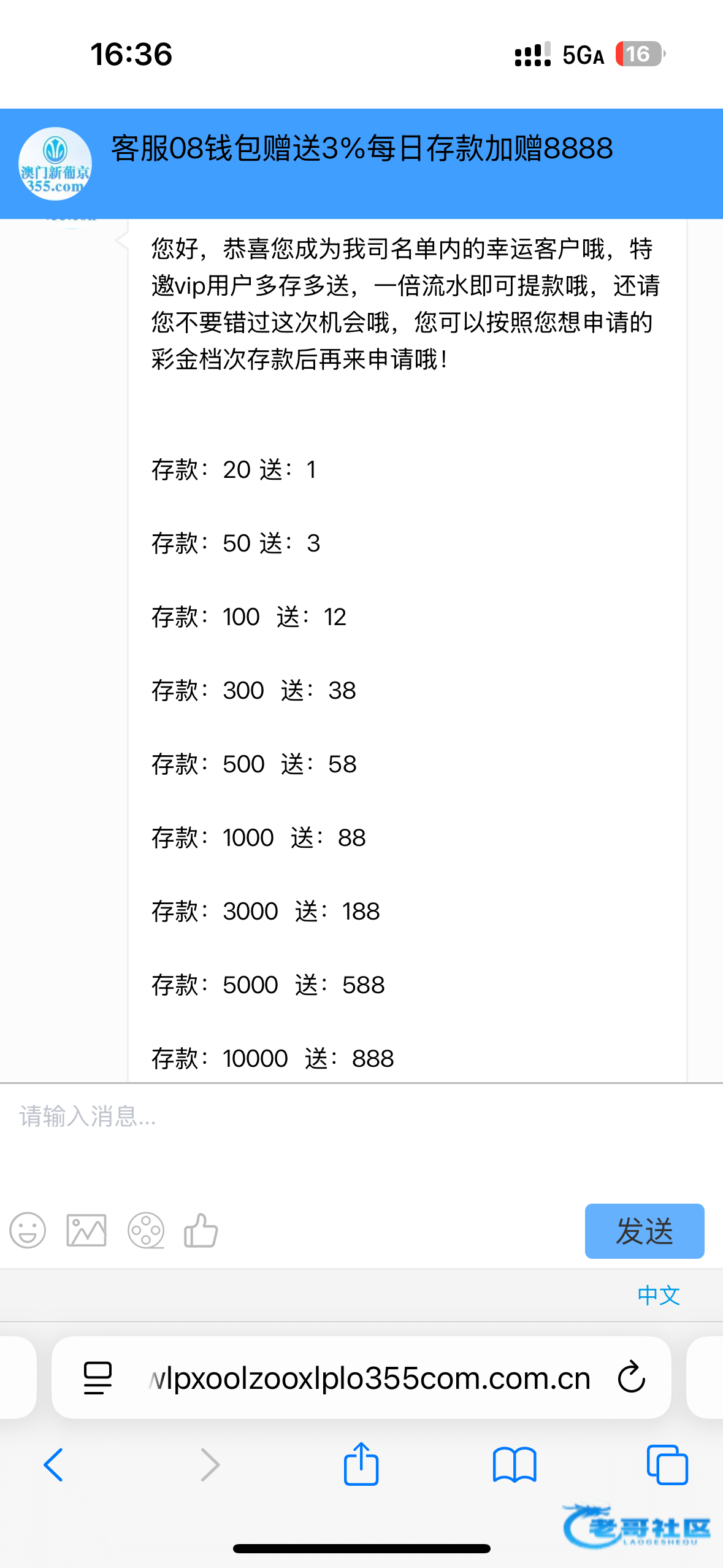Screen dimensions: 723x1568
Task: Open the Safari address bar
Action: coord(369,1378)
